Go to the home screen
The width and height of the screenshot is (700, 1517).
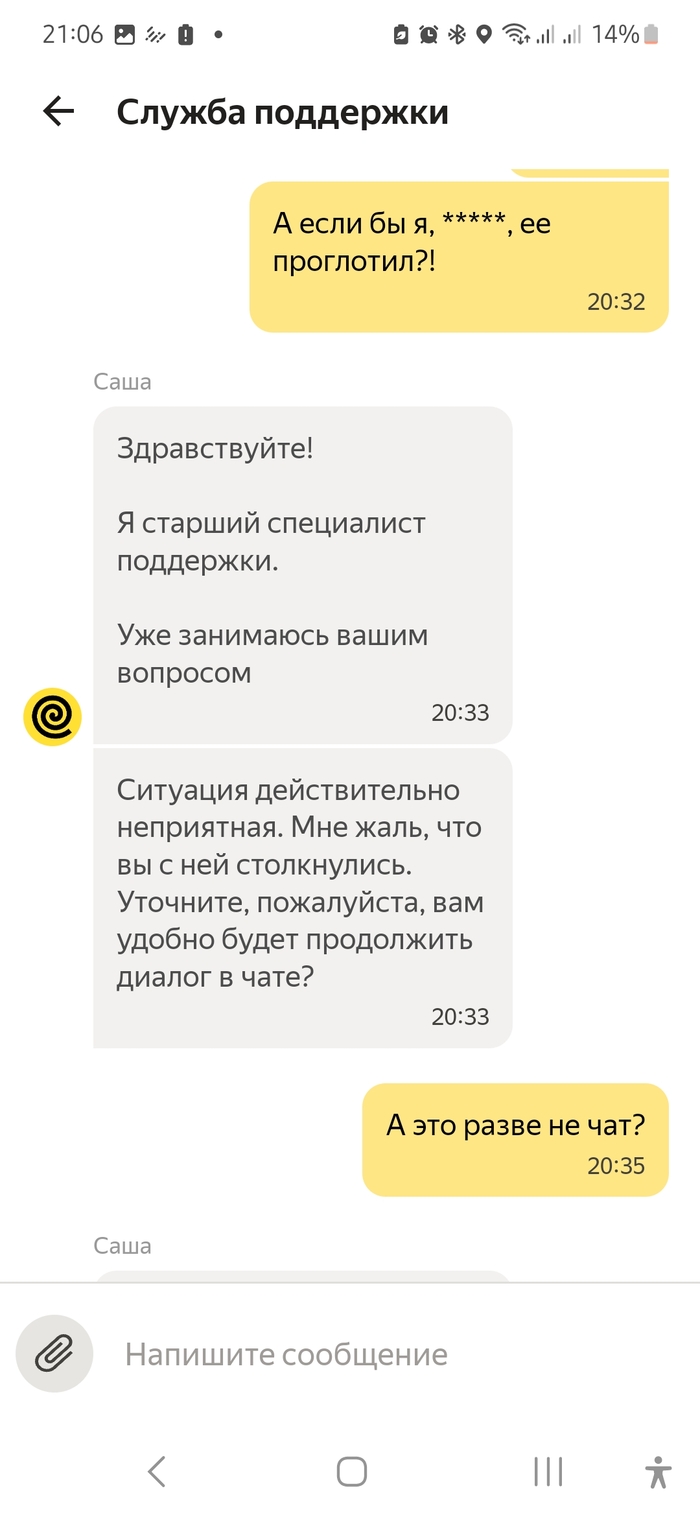[351, 1471]
